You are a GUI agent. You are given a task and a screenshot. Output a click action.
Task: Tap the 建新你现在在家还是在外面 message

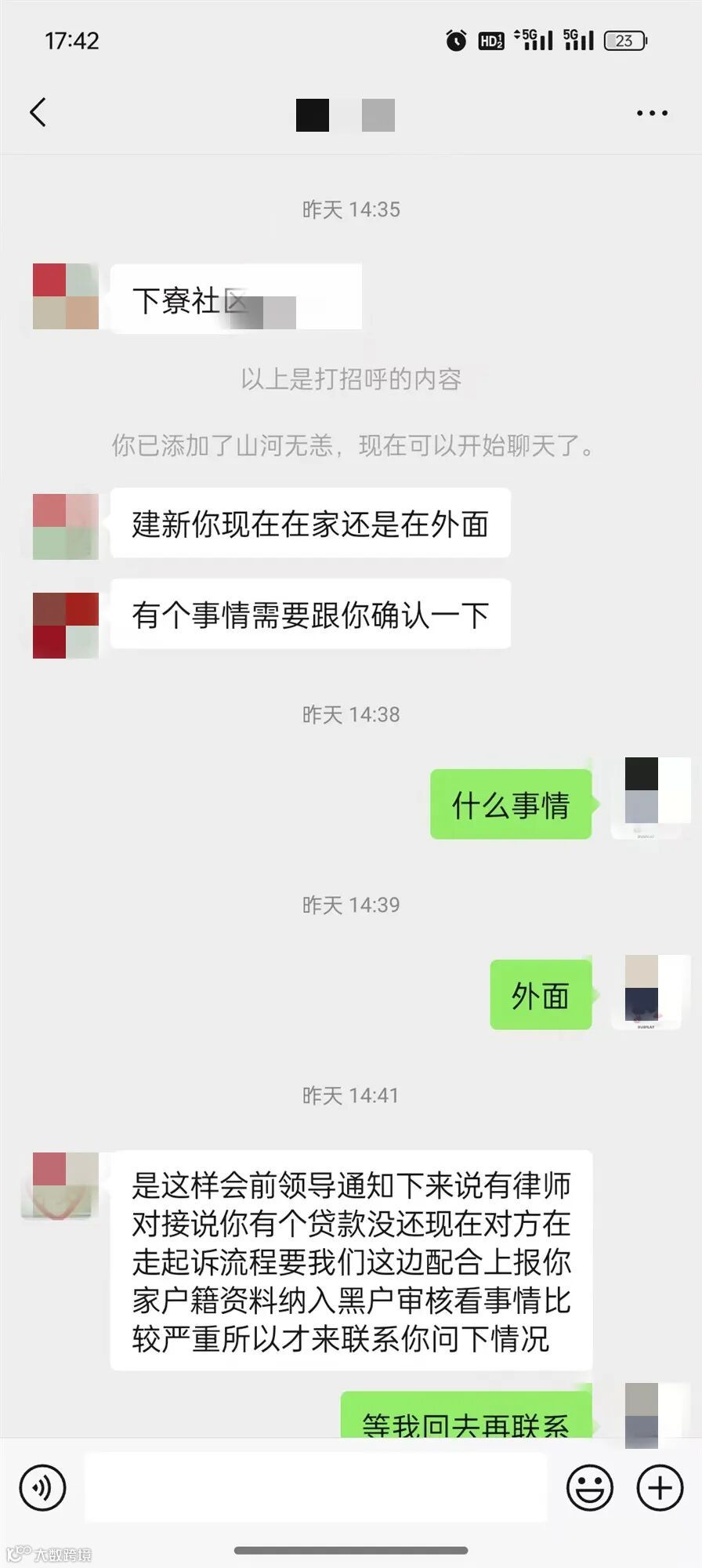pos(310,525)
